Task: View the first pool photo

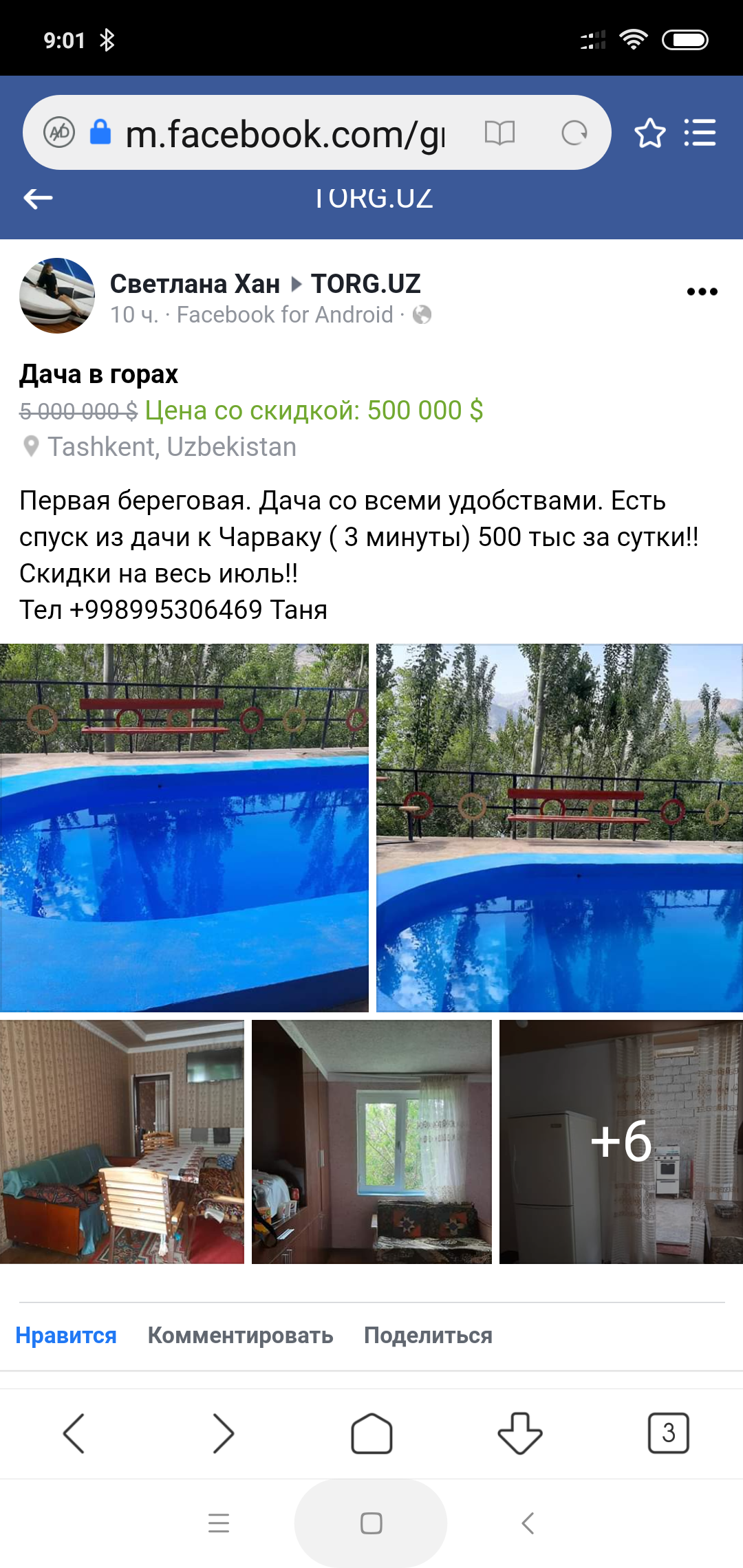Action: coord(184,827)
